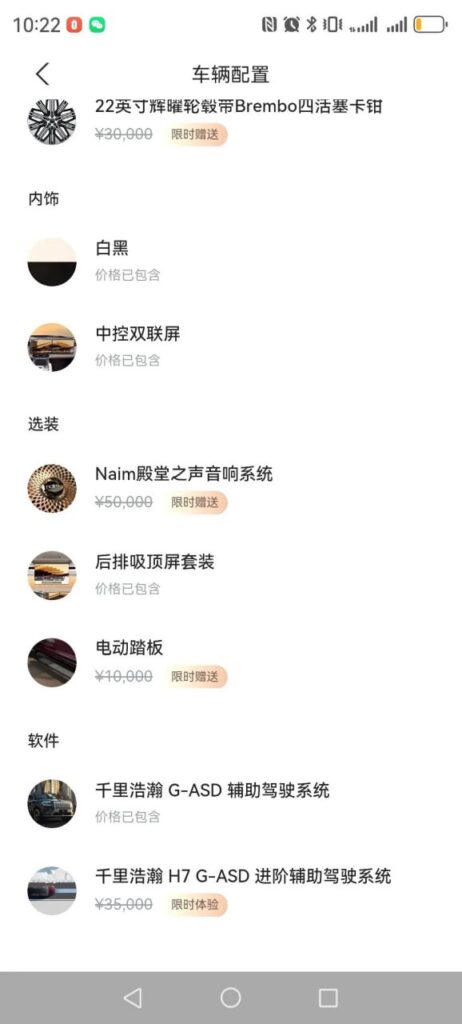The height and width of the screenshot is (1024, 462).
Task: Open the recent apps overview
Action: click(328, 997)
